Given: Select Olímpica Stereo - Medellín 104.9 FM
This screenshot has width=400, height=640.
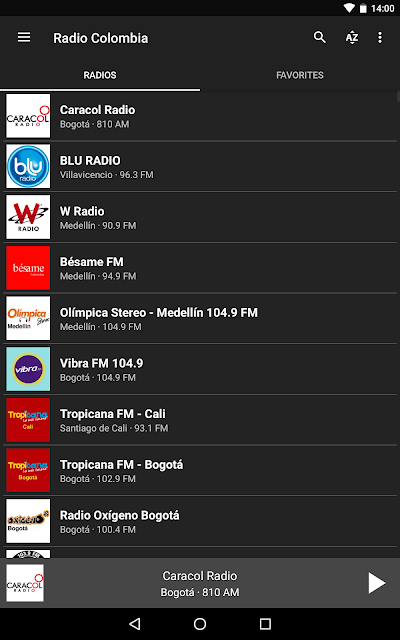Looking at the screenshot, I should coord(200,318).
